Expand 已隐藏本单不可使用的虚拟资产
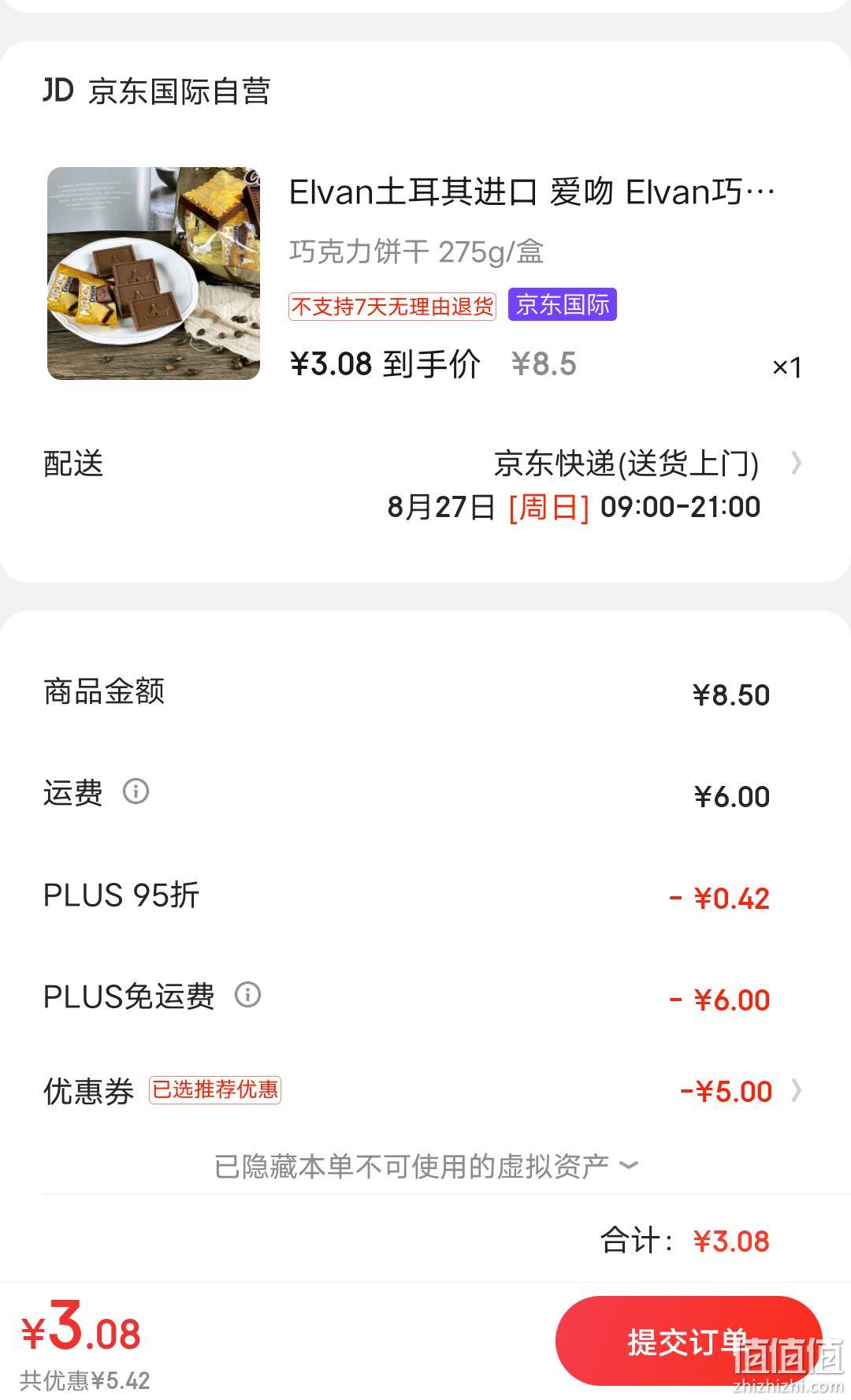 click(425, 1166)
